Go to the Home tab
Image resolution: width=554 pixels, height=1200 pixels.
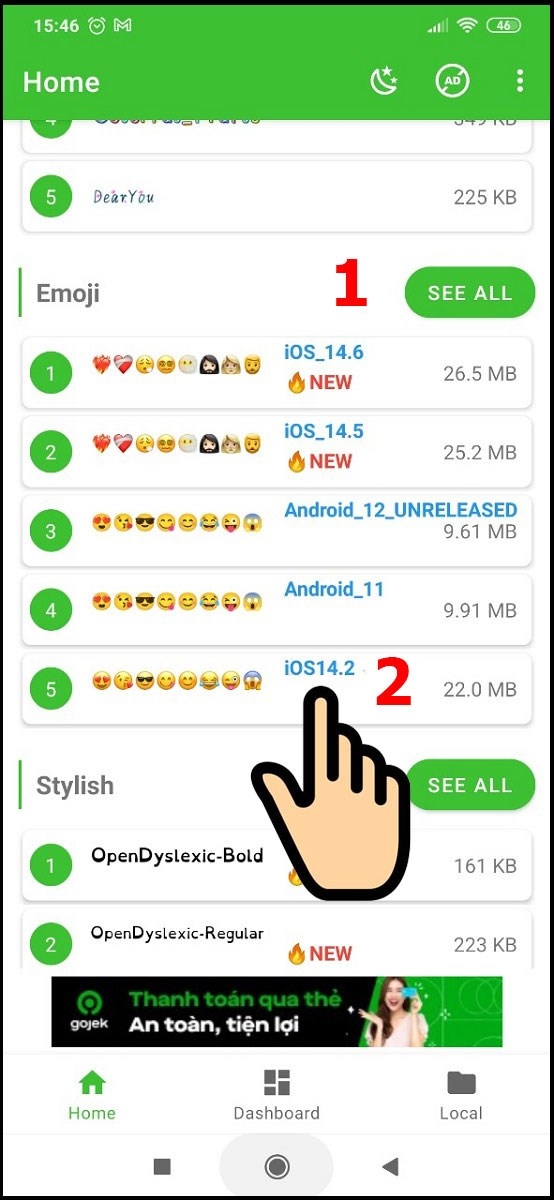pos(92,1095)
